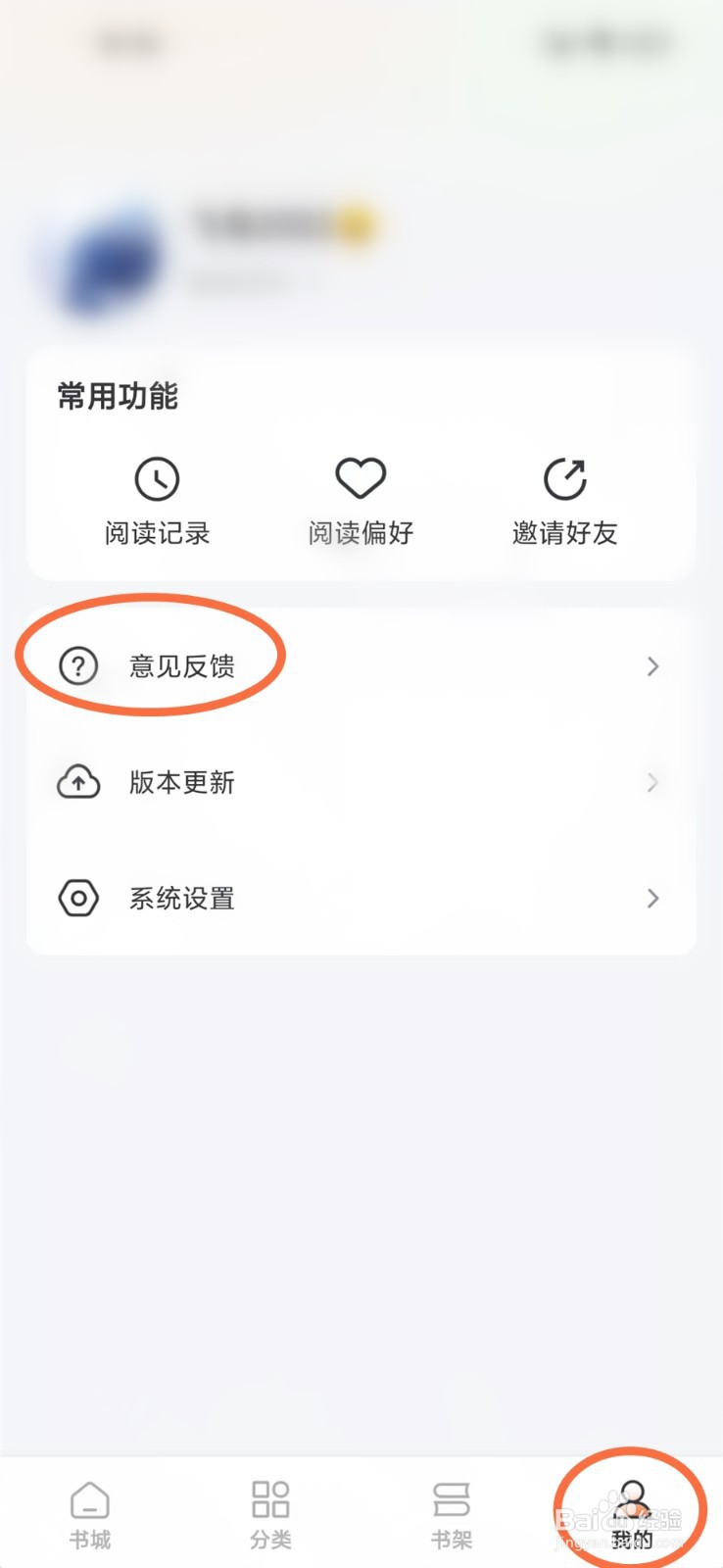723x1568 pixels.
Task: Go to the 书架 bookshelf tab
Action: click(452, 1514)
